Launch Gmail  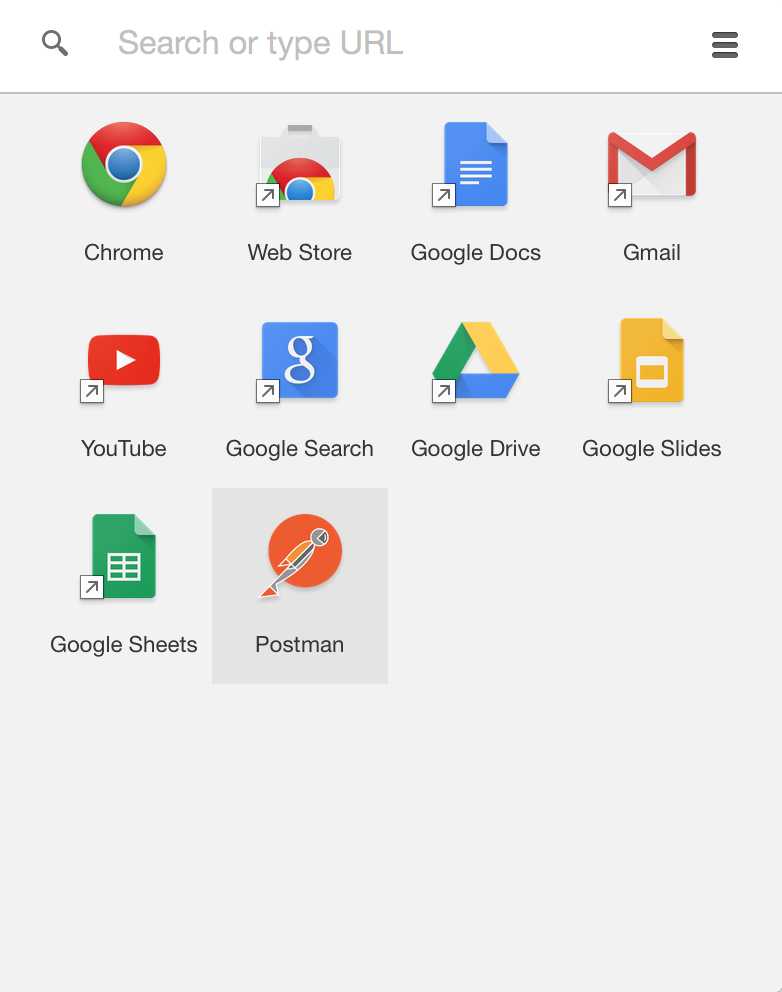click(652, 165)
